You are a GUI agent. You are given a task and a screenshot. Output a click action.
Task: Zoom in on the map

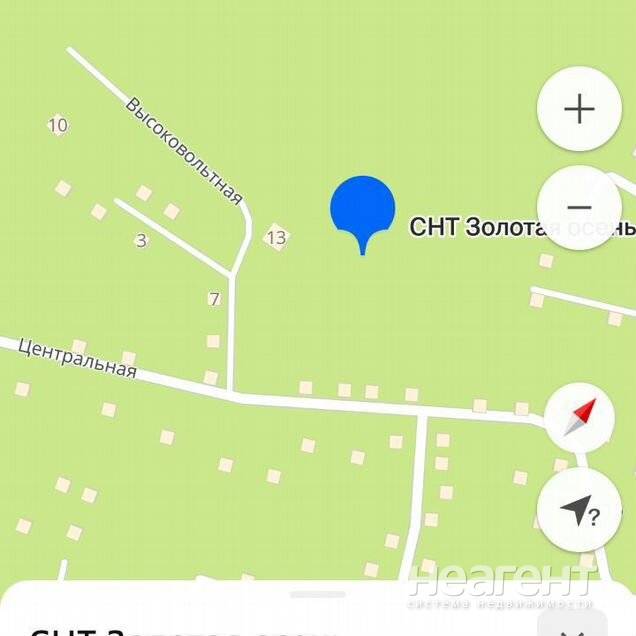coord(580,109)
